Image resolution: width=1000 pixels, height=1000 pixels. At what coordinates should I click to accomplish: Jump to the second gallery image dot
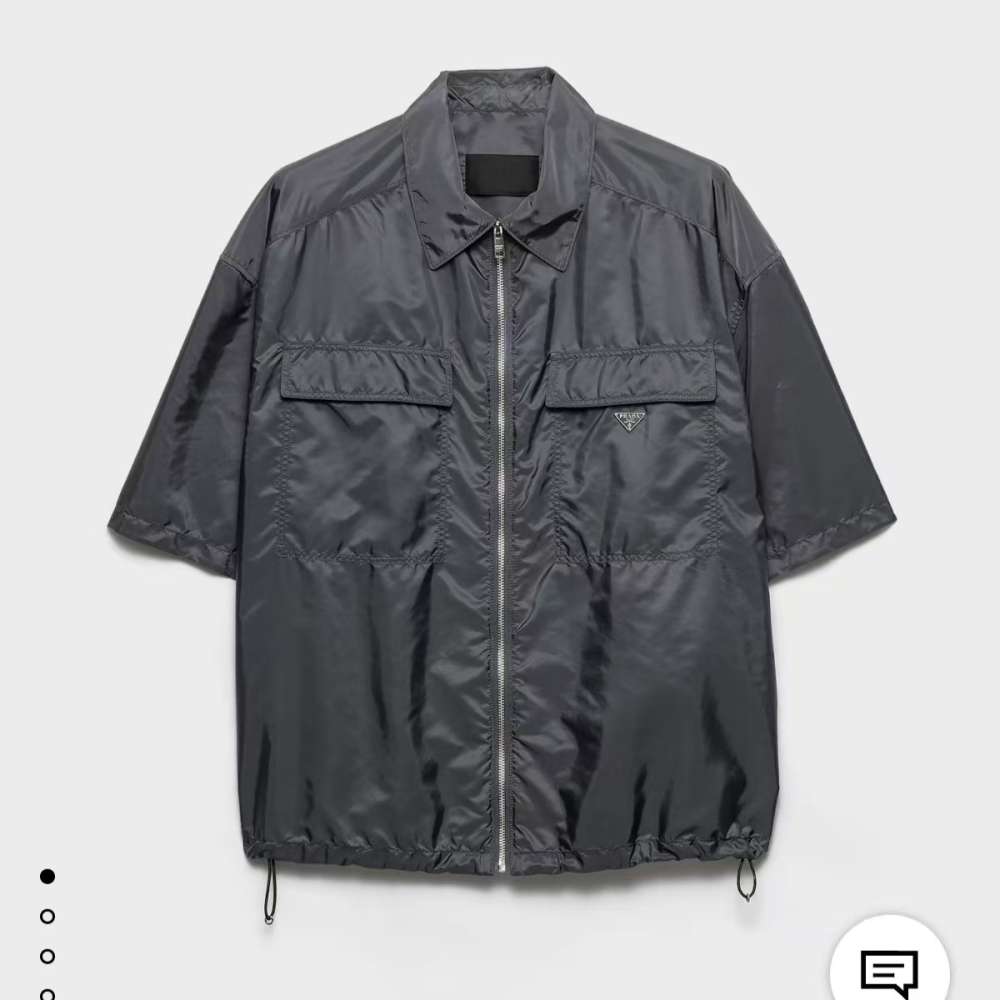[47, 916]
